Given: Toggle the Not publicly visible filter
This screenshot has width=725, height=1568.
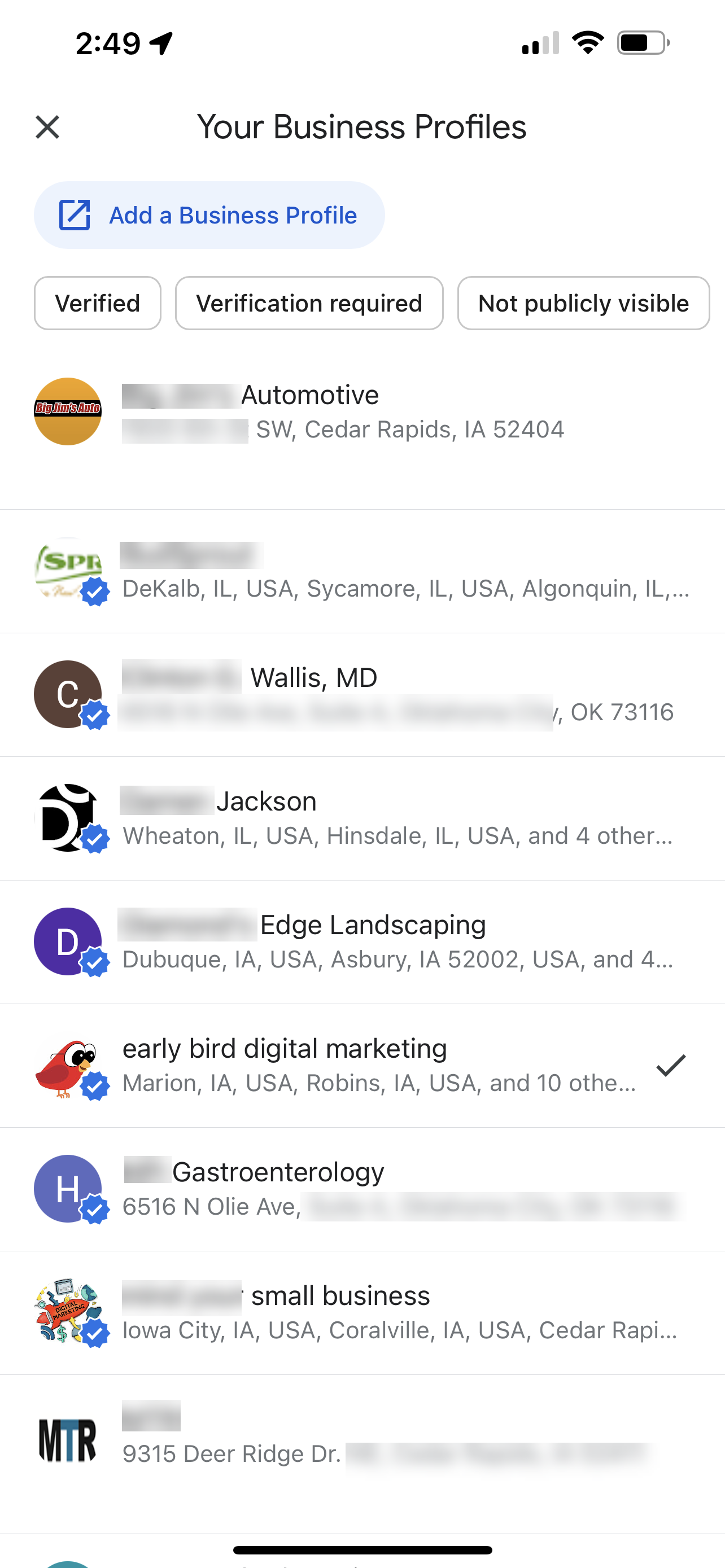Looking at the screenshot, I should point(583,303).
